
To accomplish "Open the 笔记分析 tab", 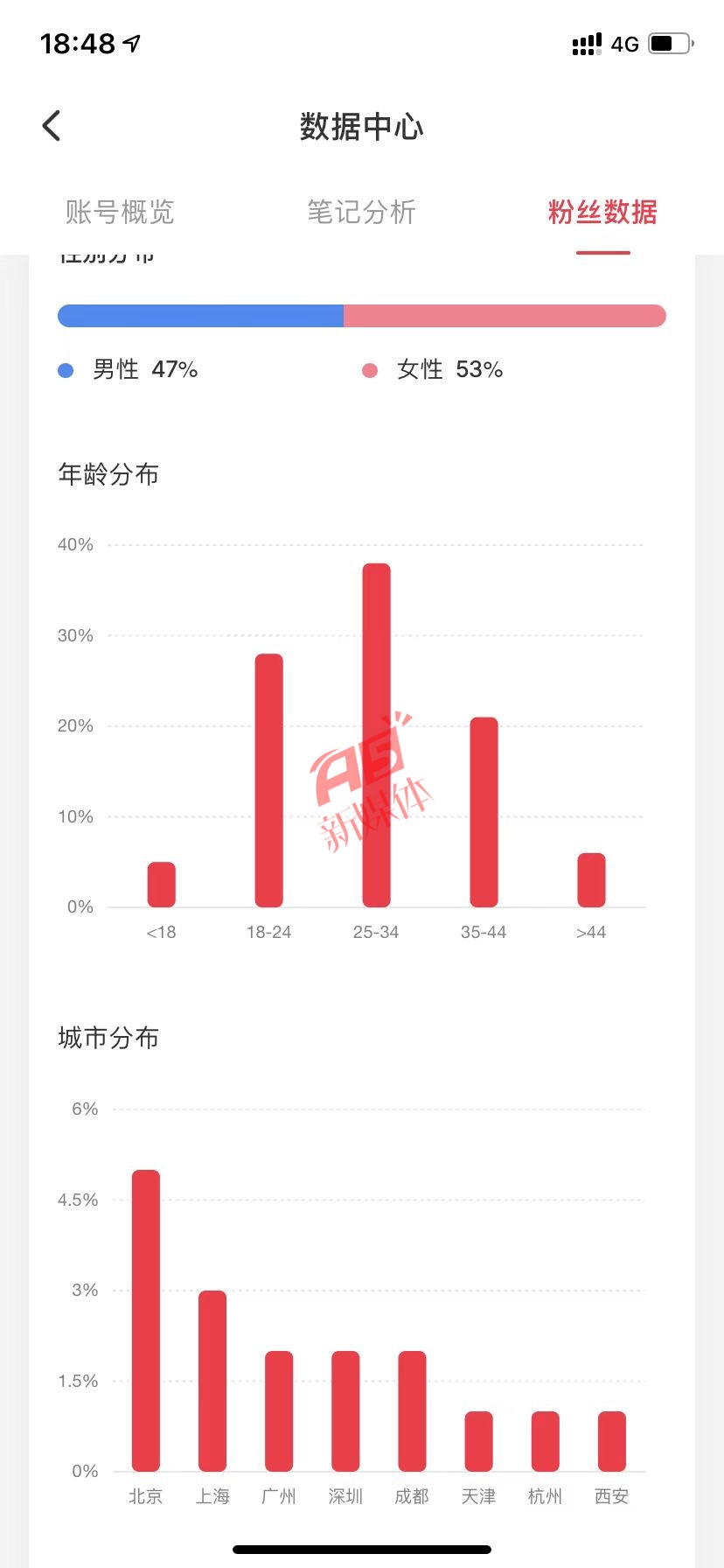I will (361, 212).
